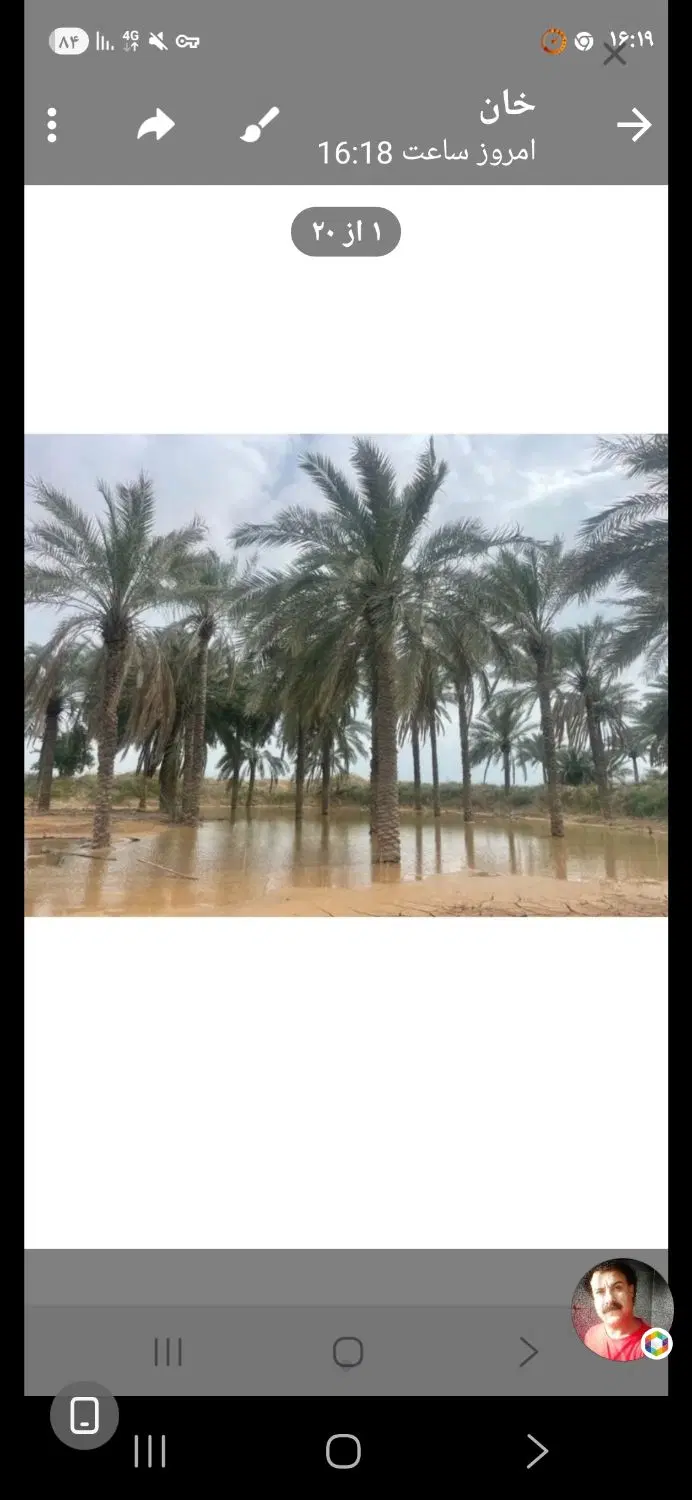Go back using the top arrow

pyautogui.click(x=634, y=125)
